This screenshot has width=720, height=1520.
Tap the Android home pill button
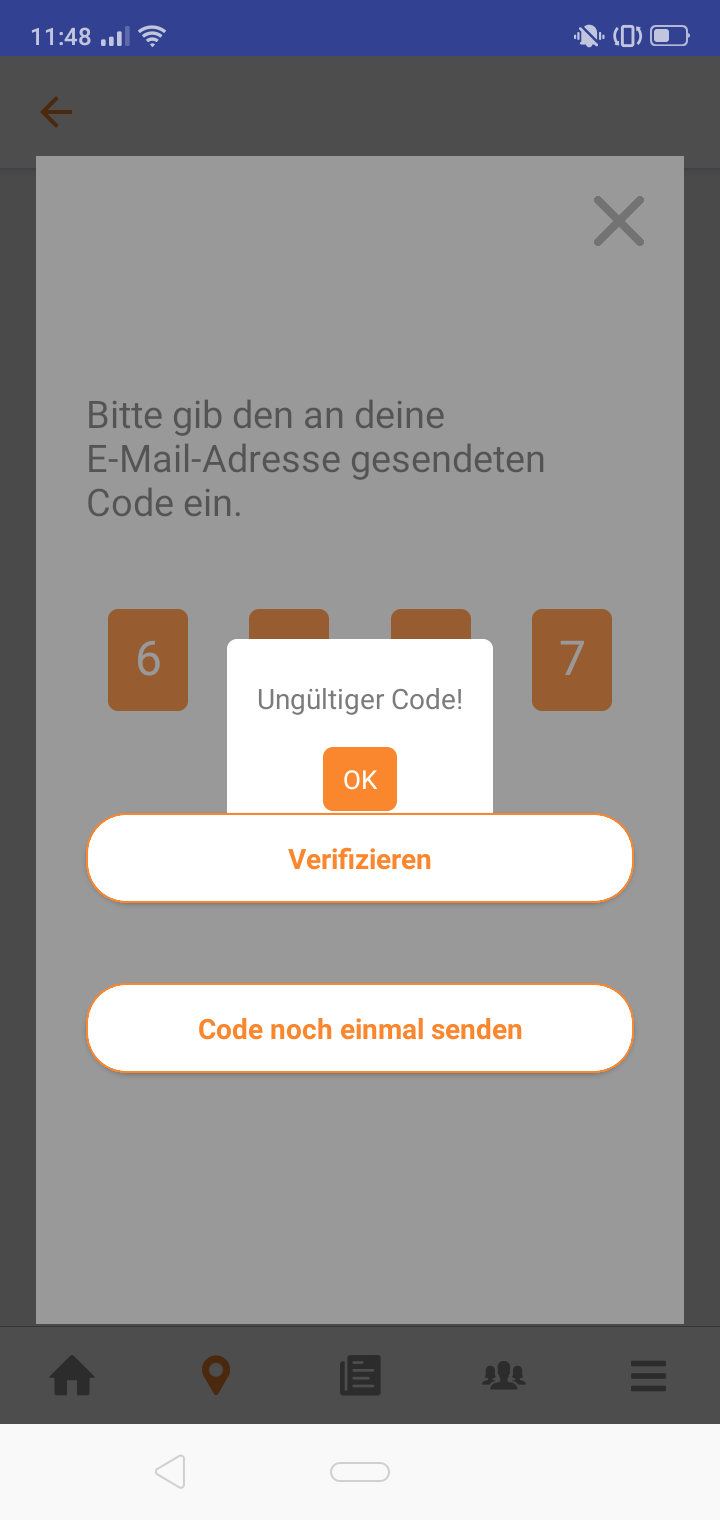tap(360, 1471)
